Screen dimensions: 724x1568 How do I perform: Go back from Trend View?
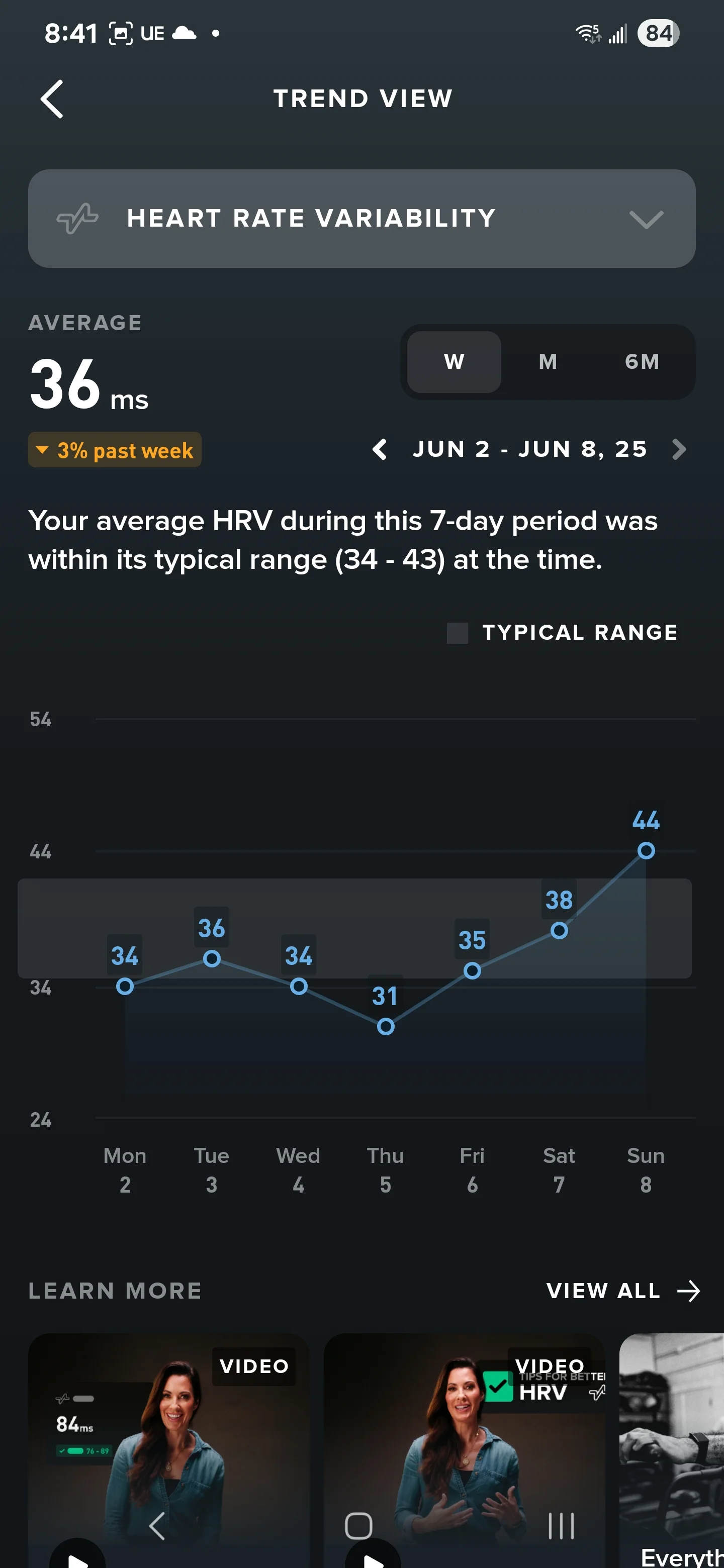[x=52, y=99]
